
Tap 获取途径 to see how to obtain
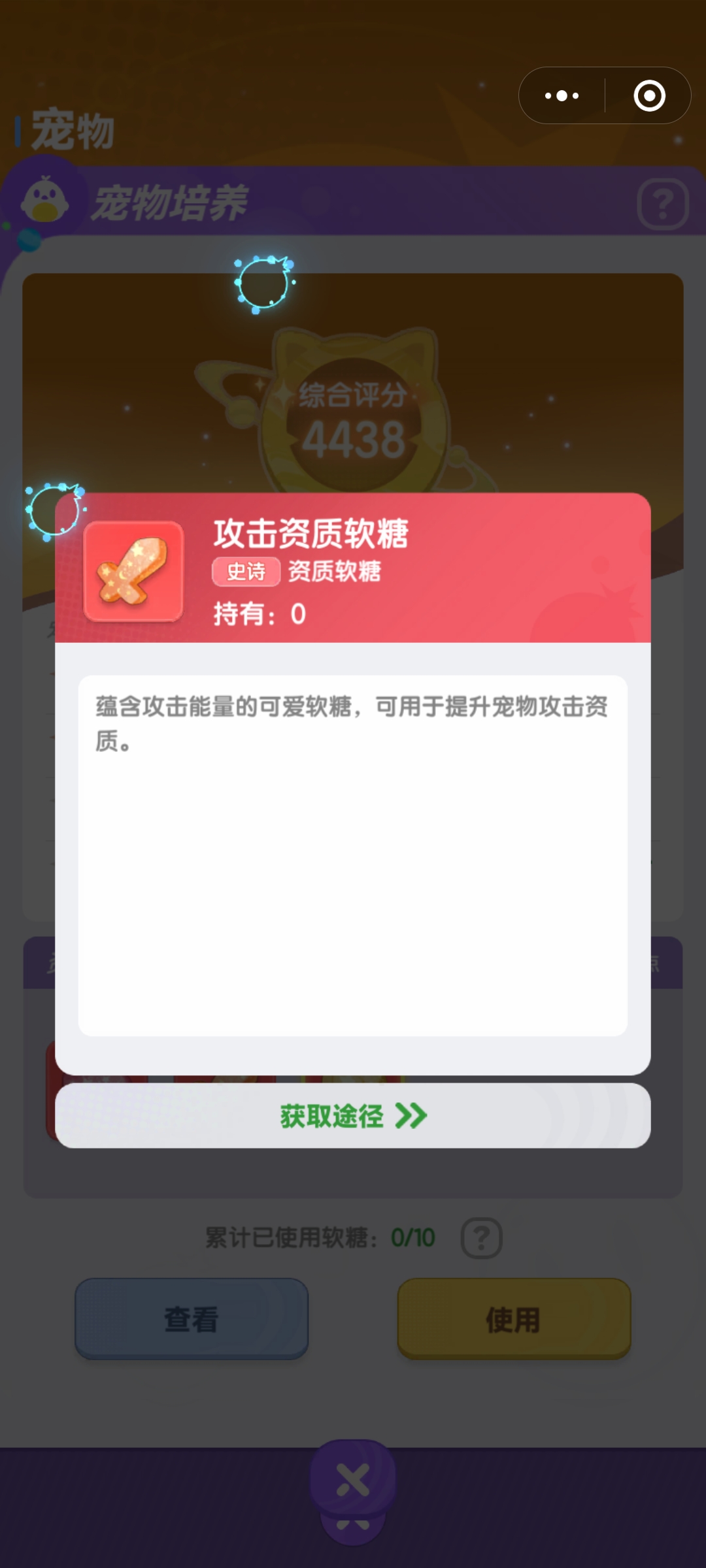[x=353, y=1116]
